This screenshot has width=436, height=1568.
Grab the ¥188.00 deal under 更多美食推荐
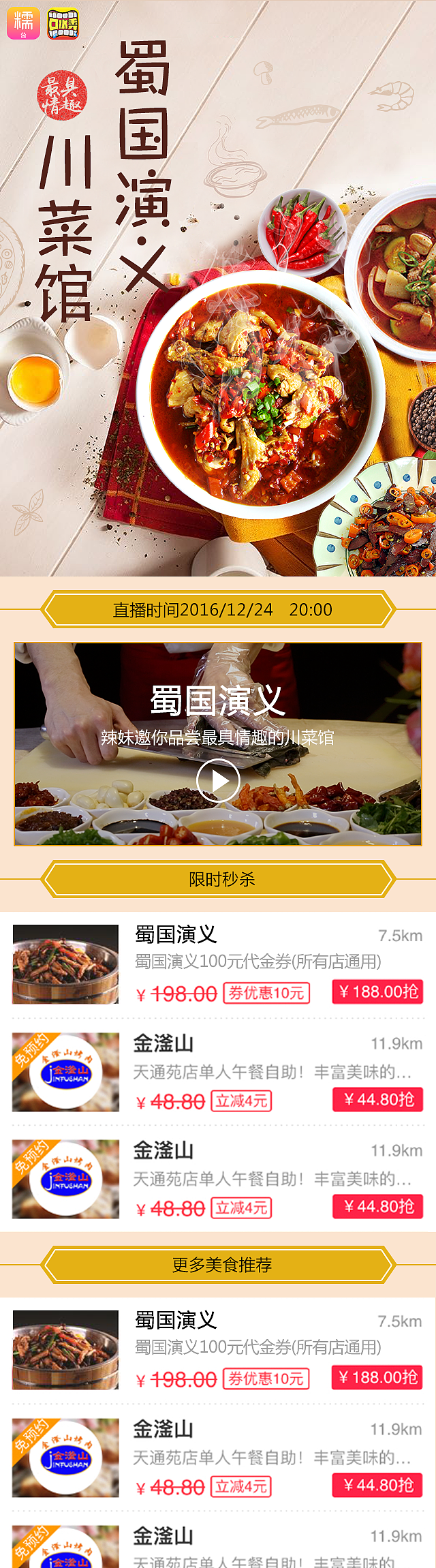pyautogui.click(x=378, y=1377)
